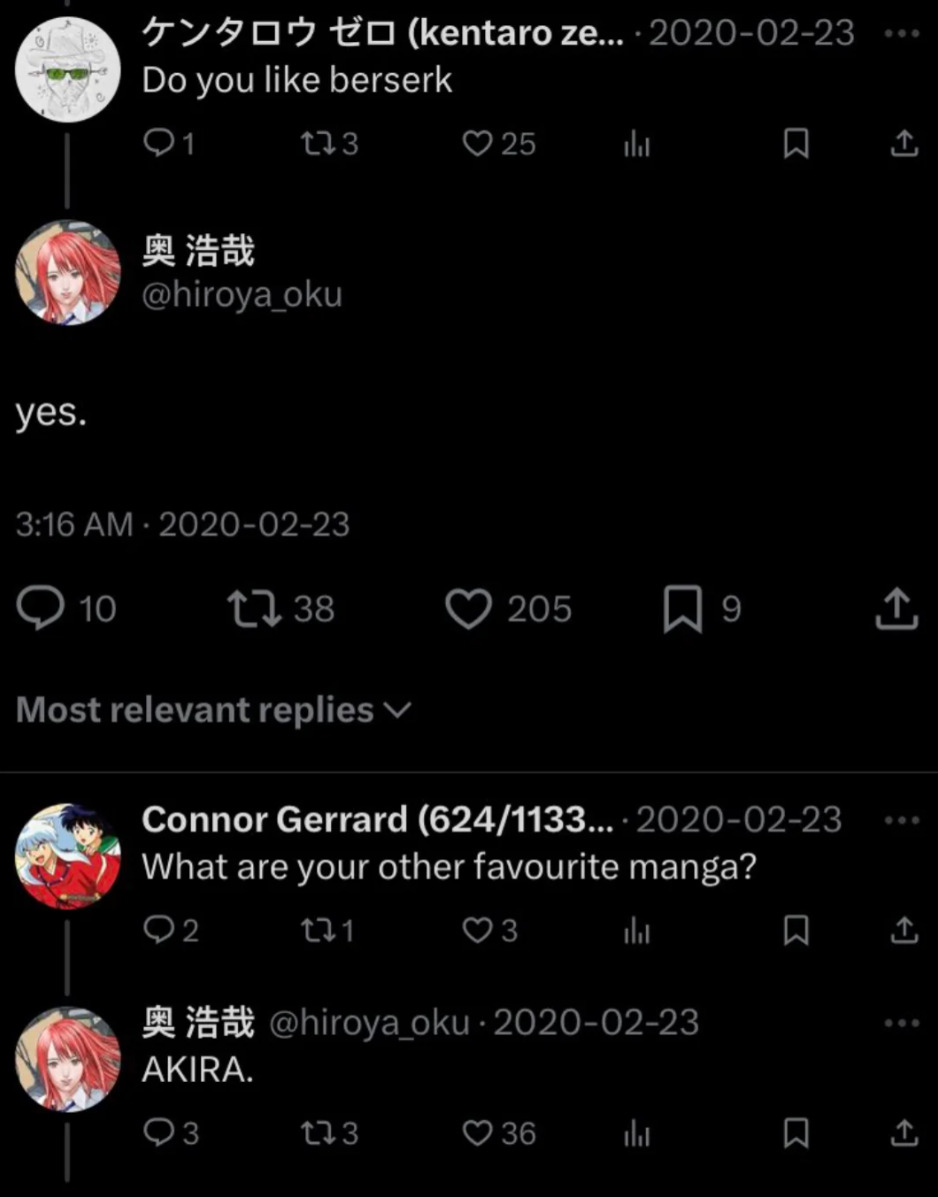Share the 'yes.' tweet
938x1197 pixels.
tap(895, 609)
